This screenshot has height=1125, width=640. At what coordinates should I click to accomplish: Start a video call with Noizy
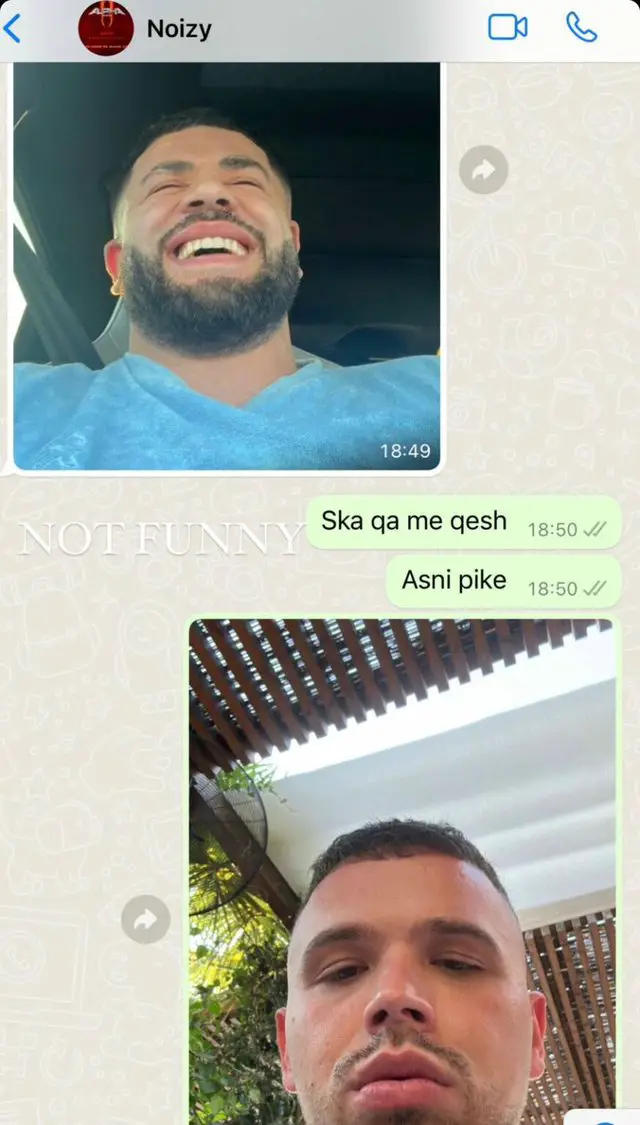pyautogui.click(x=507, y=27)
